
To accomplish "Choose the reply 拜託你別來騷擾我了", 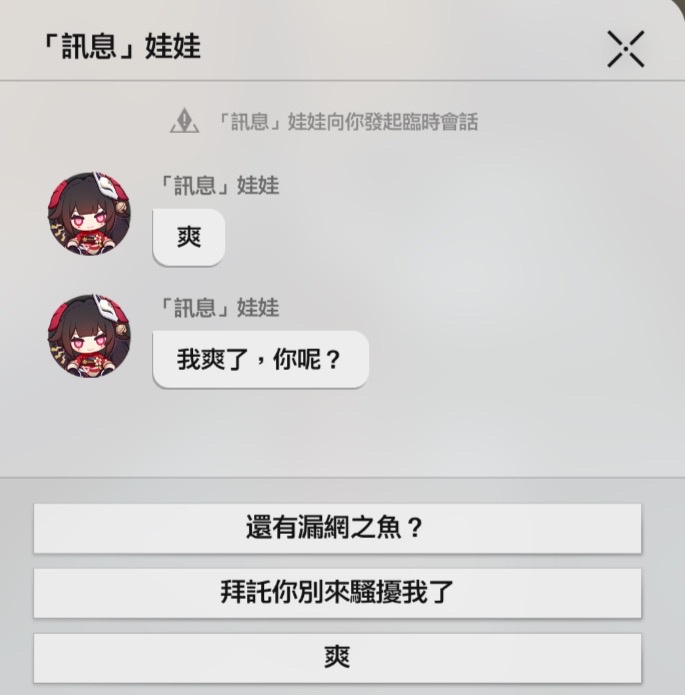I will (337, 592).
